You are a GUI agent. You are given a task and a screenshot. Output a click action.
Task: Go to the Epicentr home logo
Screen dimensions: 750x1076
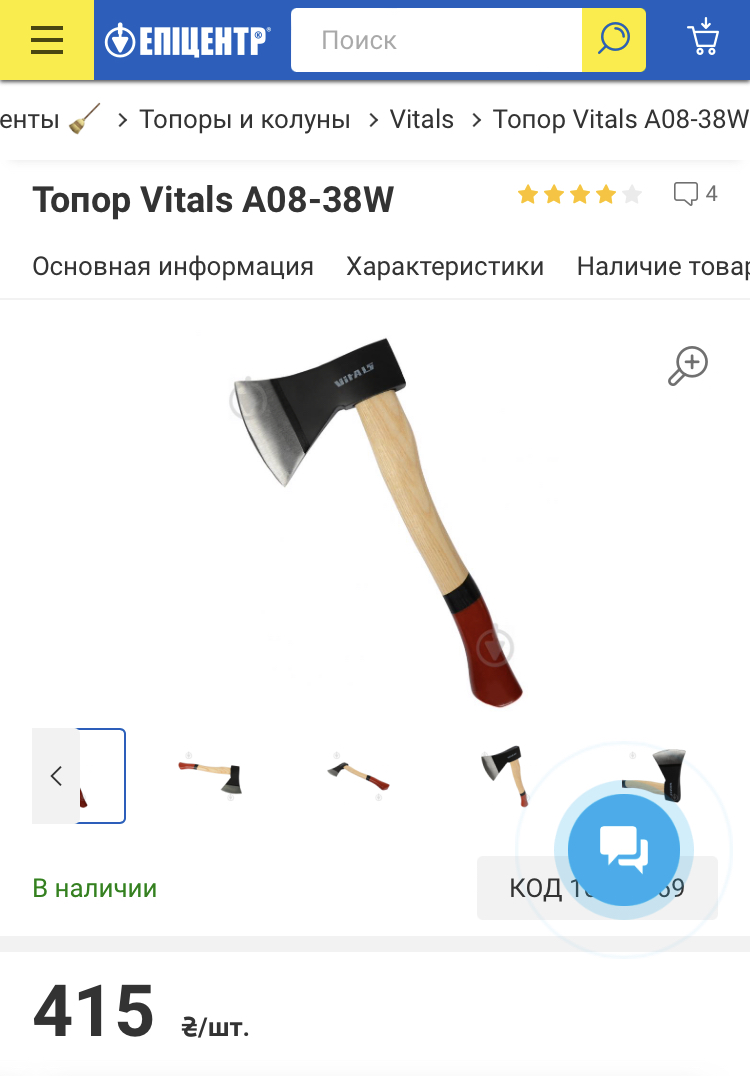(188, 40)
